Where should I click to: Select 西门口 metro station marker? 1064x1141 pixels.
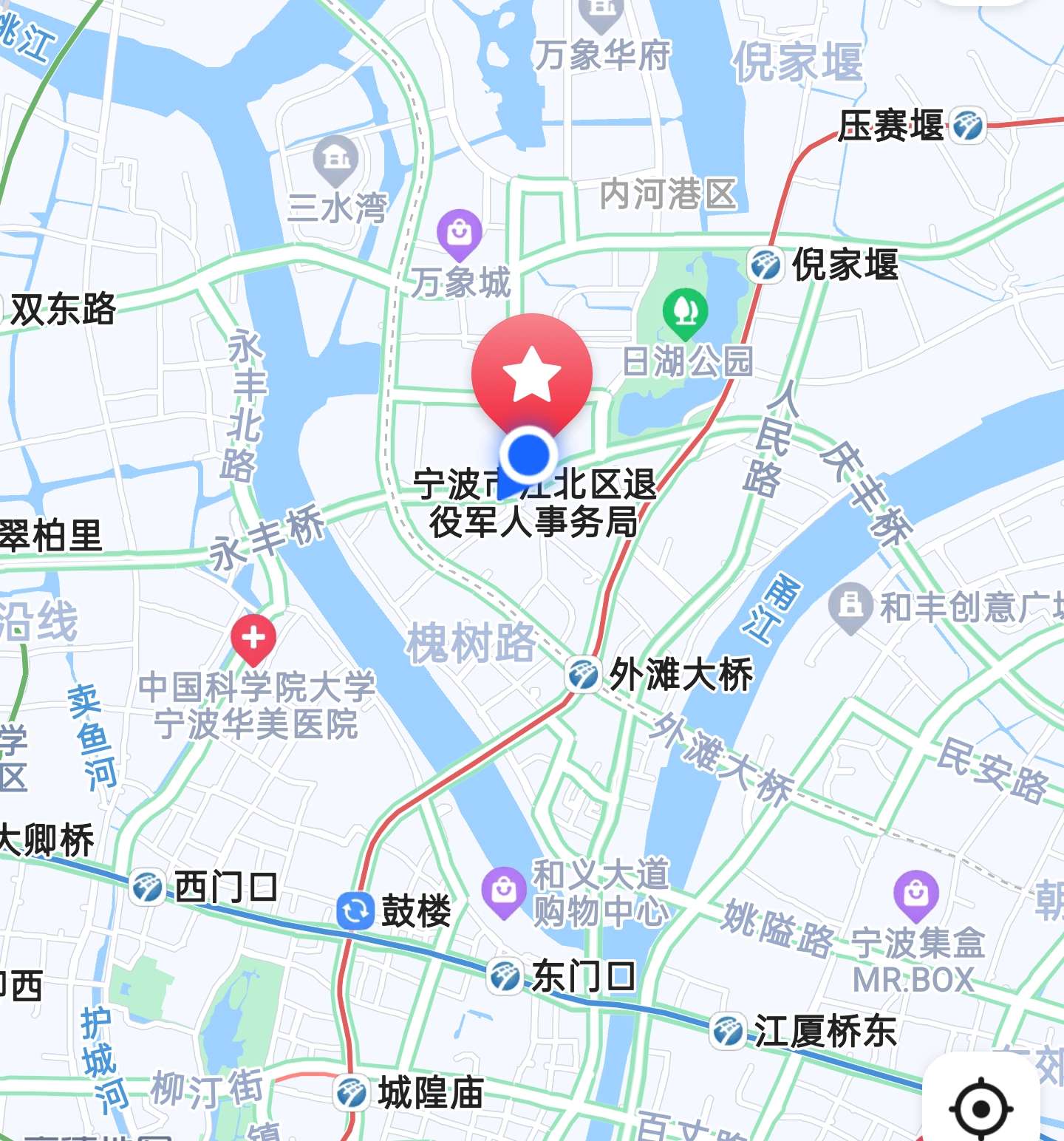click(x=147, y=887)
